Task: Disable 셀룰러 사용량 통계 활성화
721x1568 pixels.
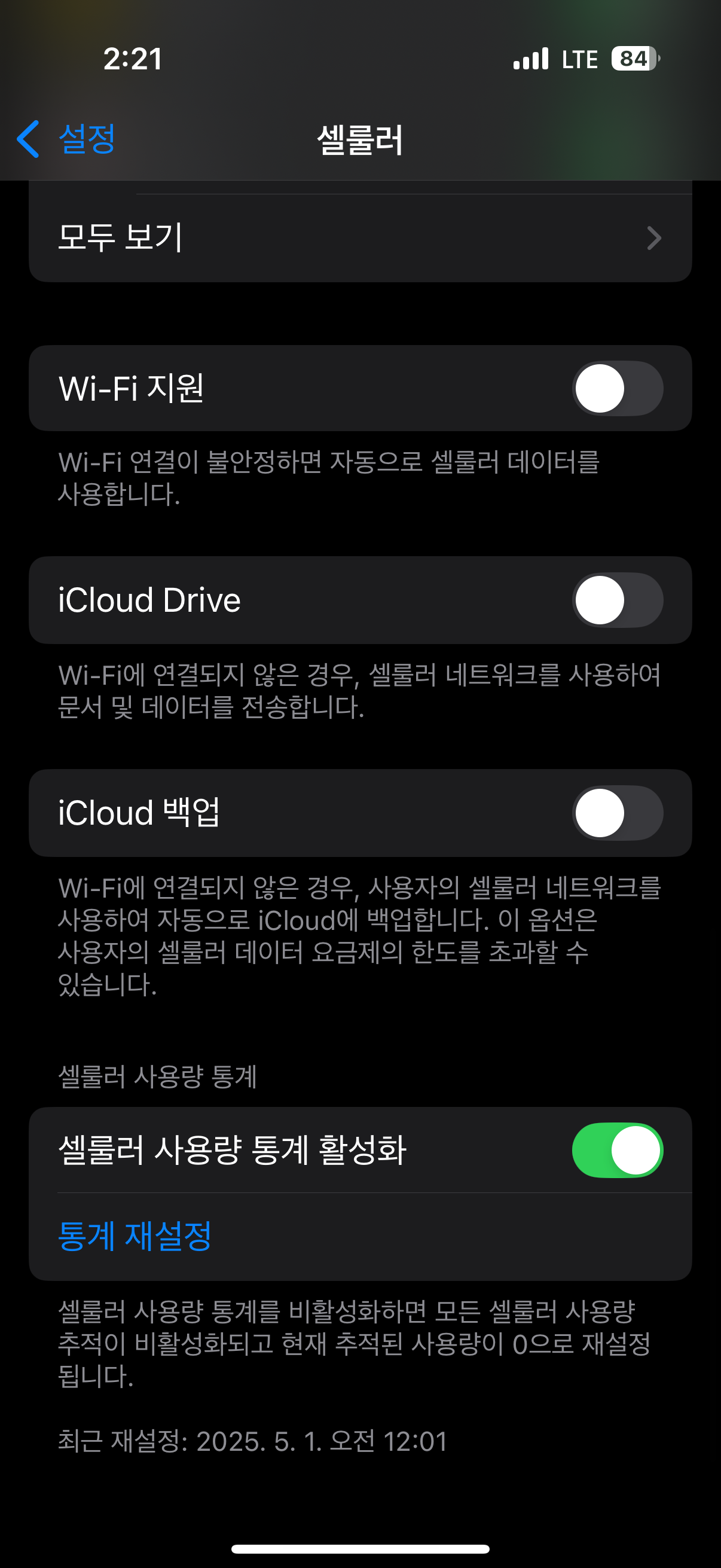Action: point(617,1151)
